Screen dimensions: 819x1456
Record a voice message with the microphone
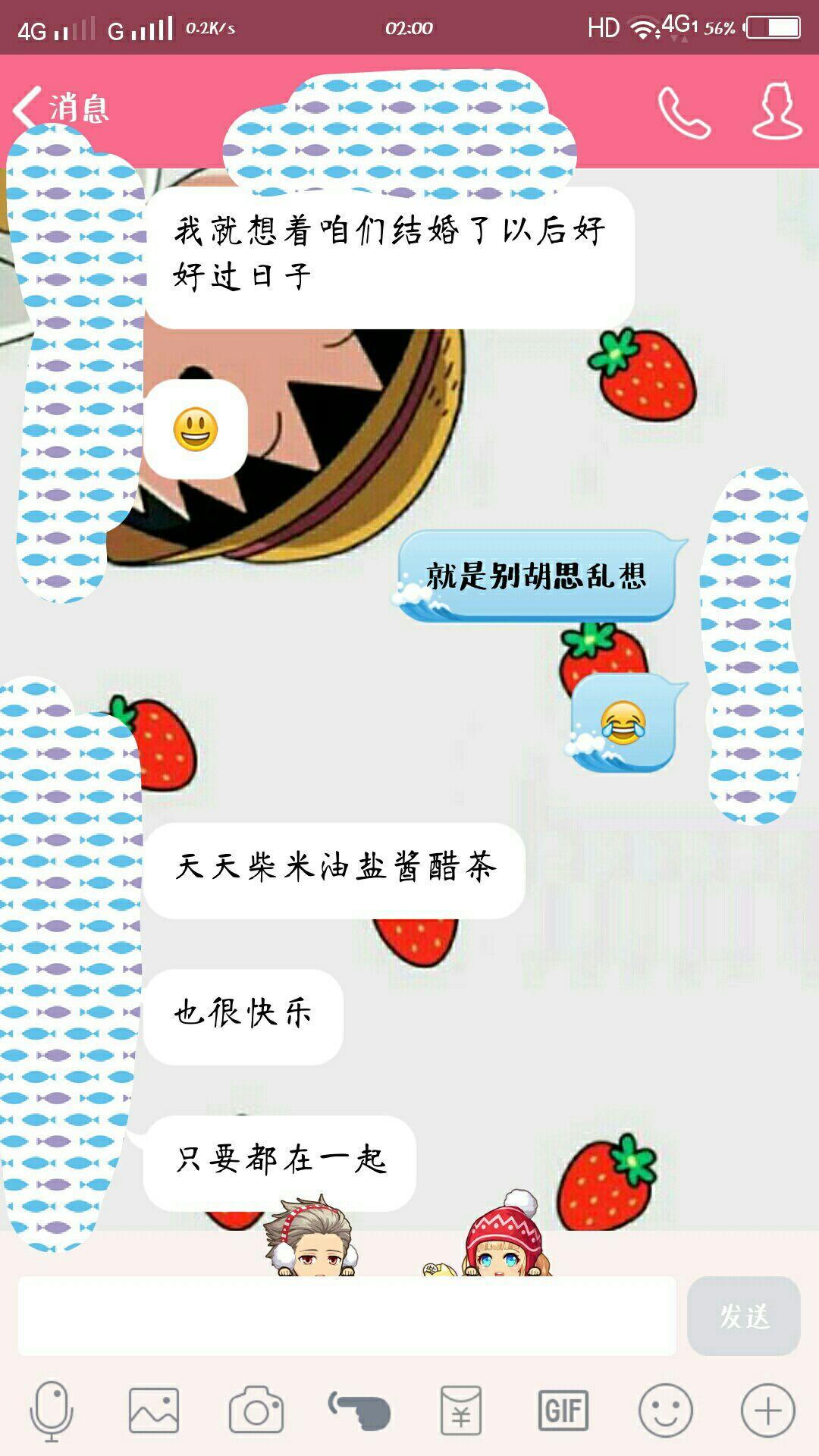(52, 1410)
